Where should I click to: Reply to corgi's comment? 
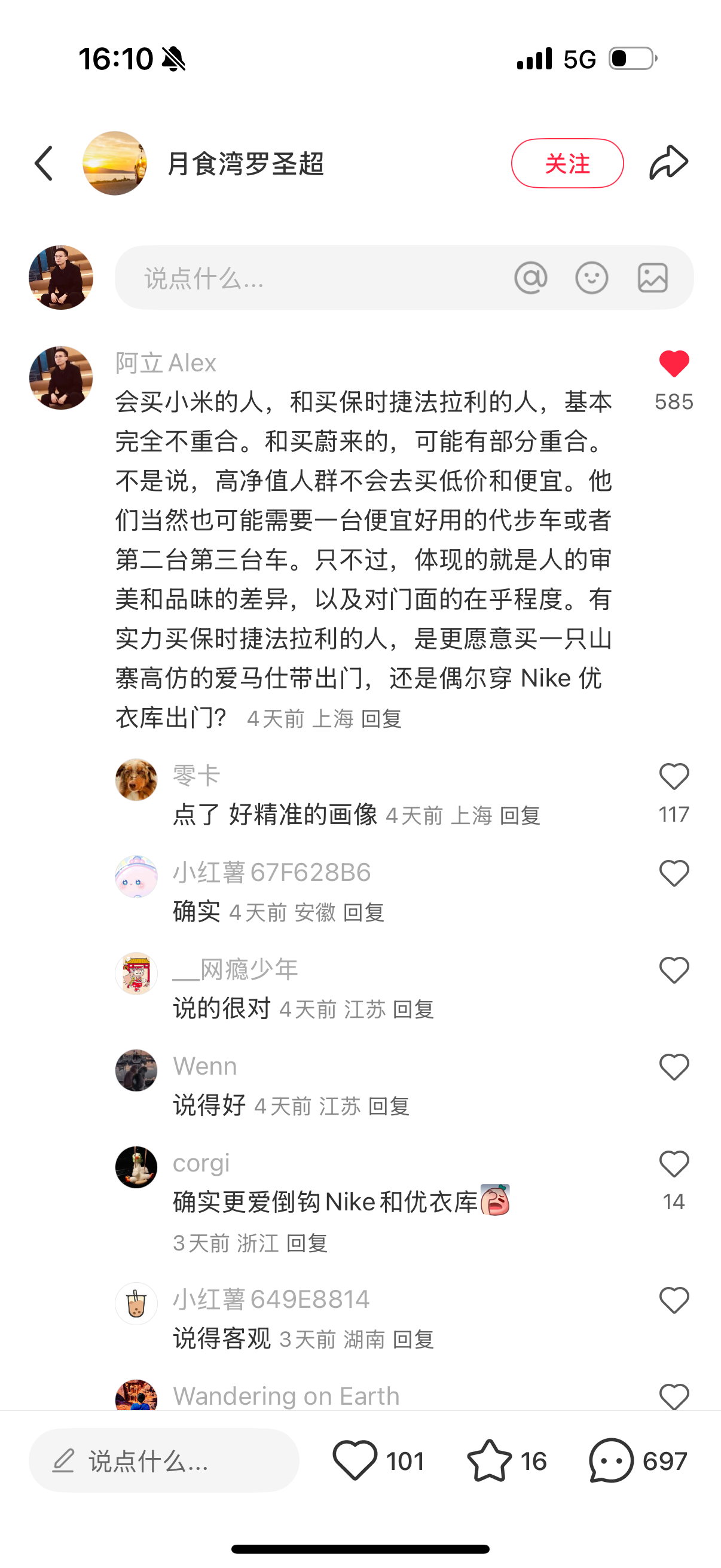(307, 1243)
